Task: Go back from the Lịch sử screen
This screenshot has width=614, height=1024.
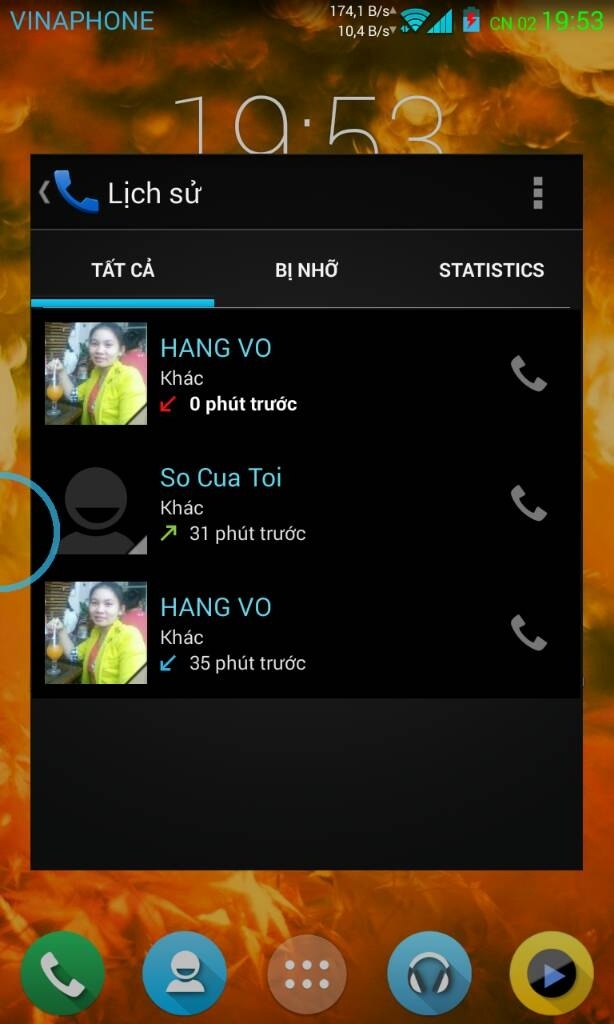Action: [69, 192]
